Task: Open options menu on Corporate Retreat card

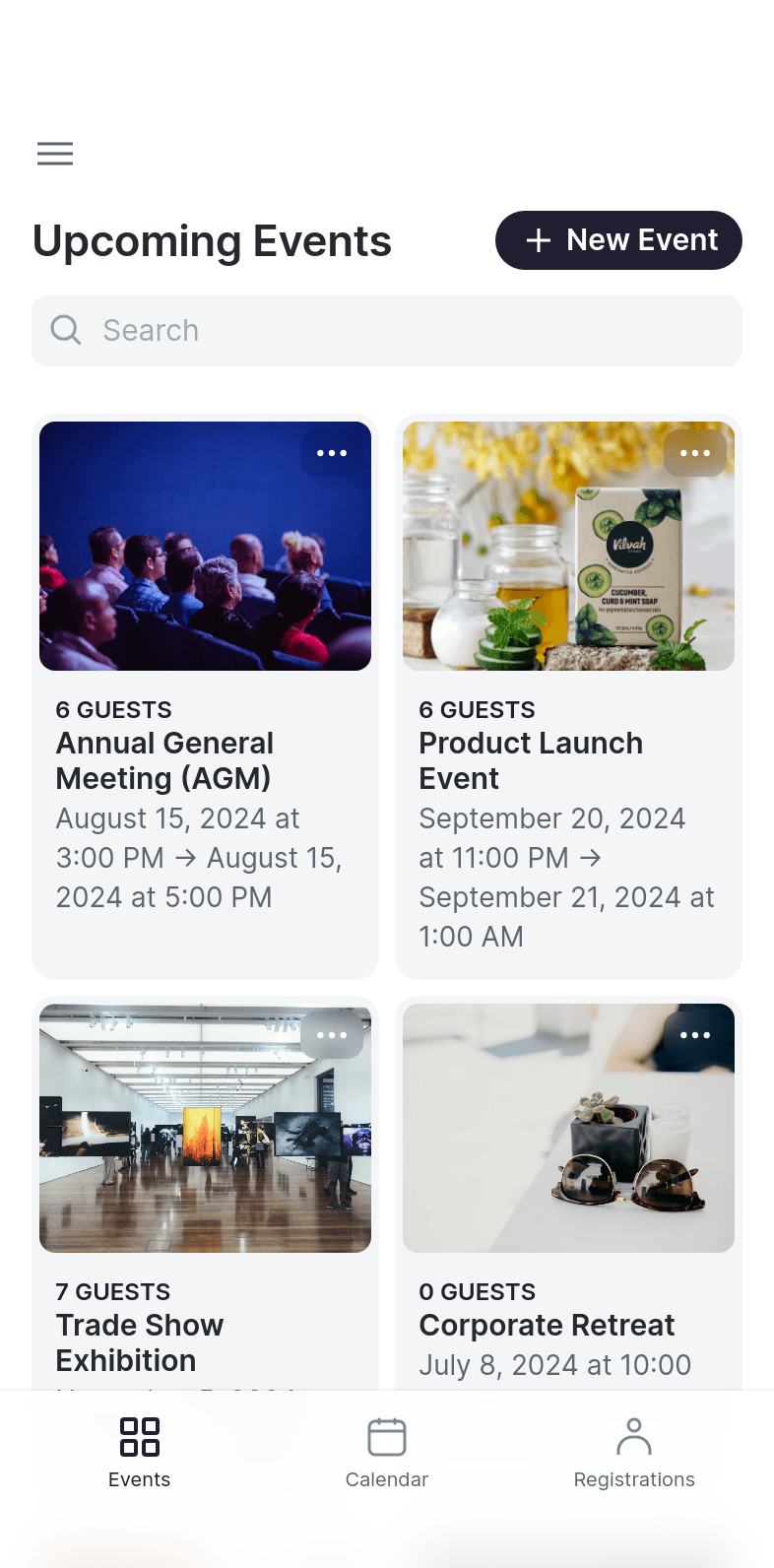Action: pos(695,1035)
